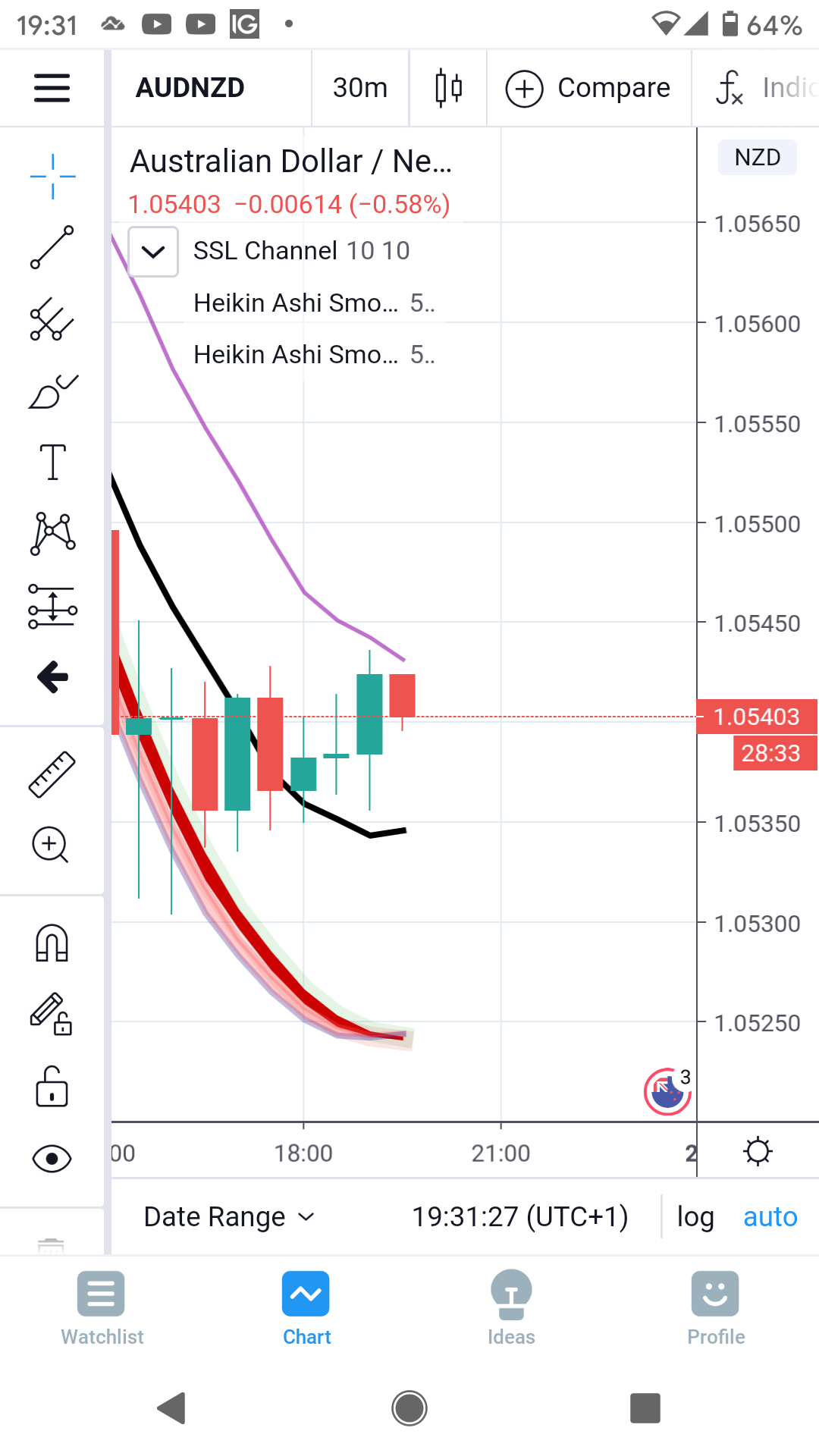Screen dimensions: 819x1456
Task: Open the 30m timeframe selector
Action: coord(359,88)
